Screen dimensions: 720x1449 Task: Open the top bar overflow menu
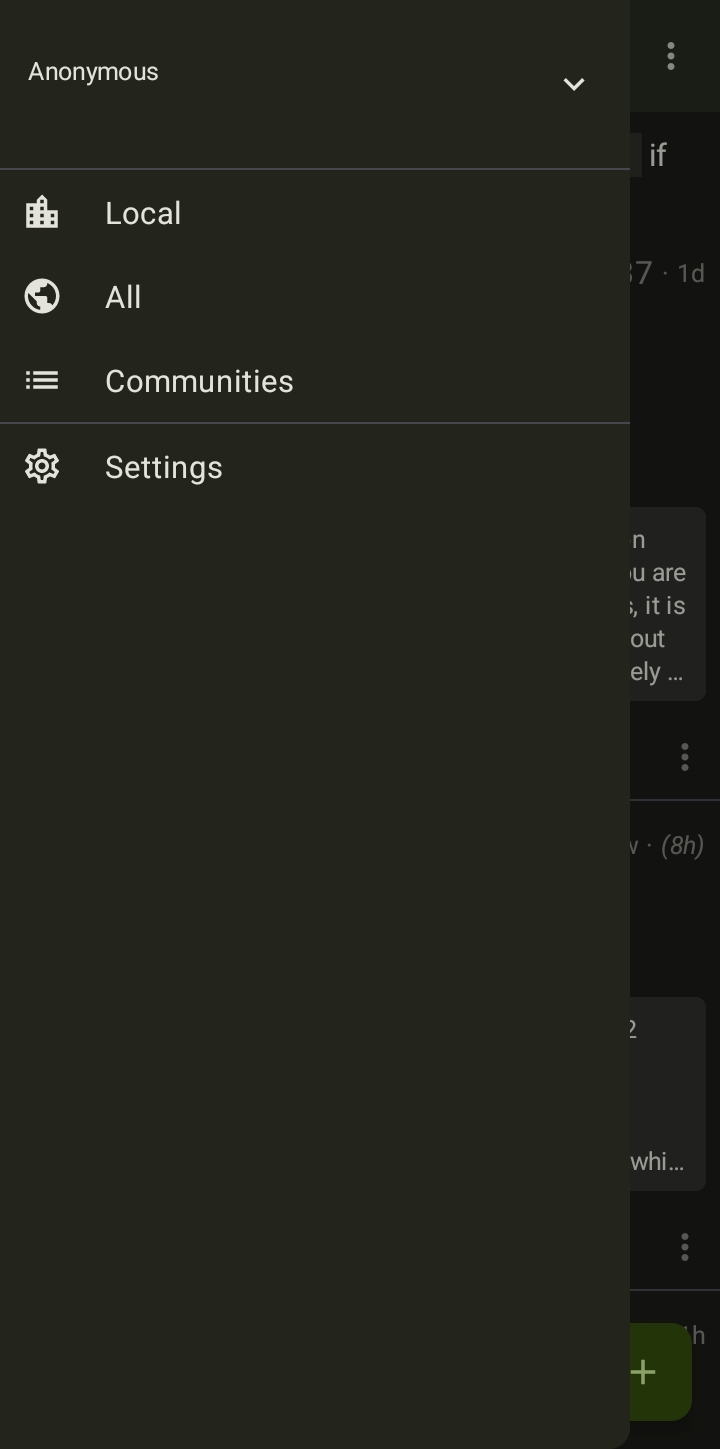tap(671, 56)
